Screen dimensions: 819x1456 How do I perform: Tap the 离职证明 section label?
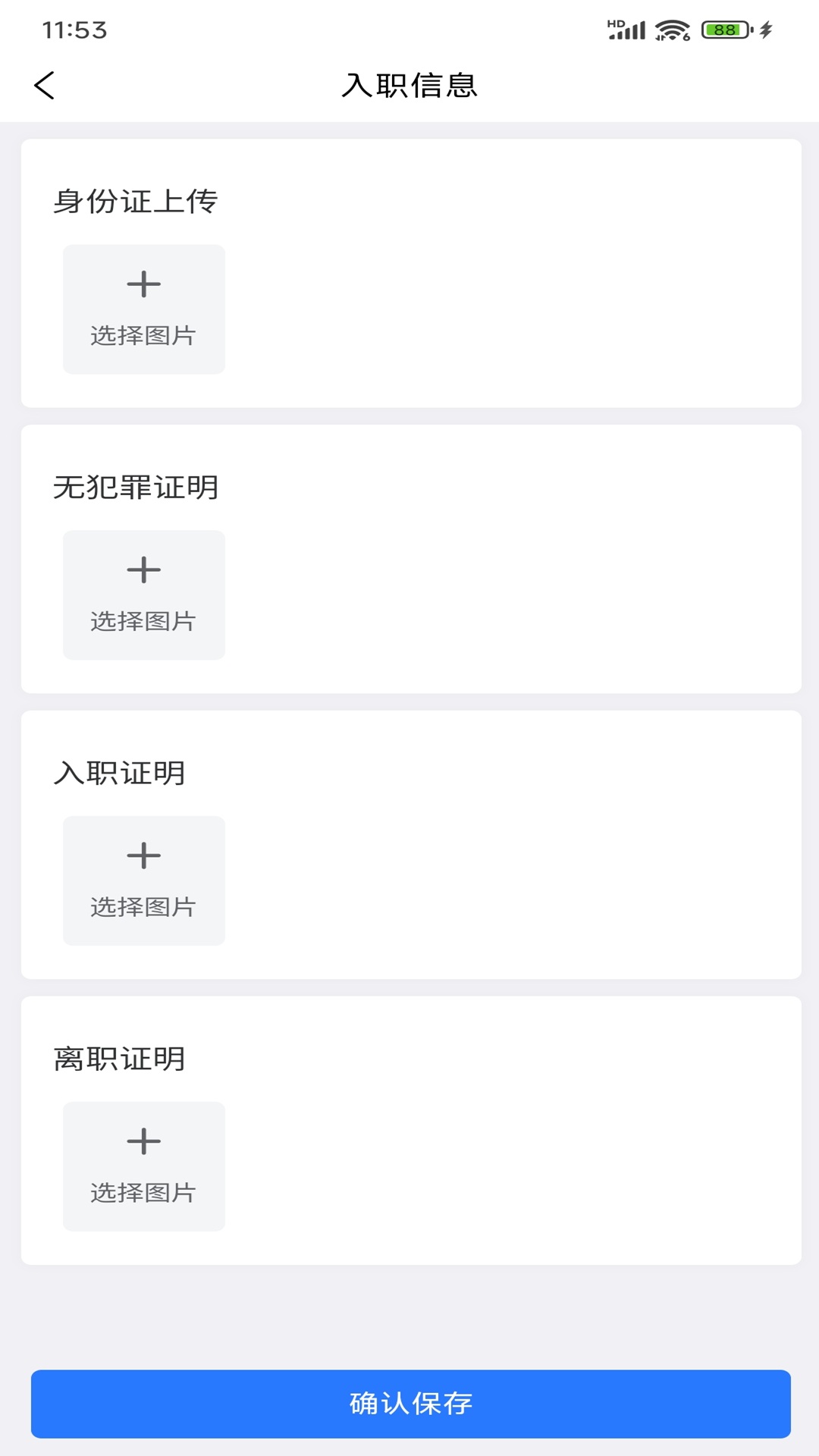click(x=121, y=1059)
